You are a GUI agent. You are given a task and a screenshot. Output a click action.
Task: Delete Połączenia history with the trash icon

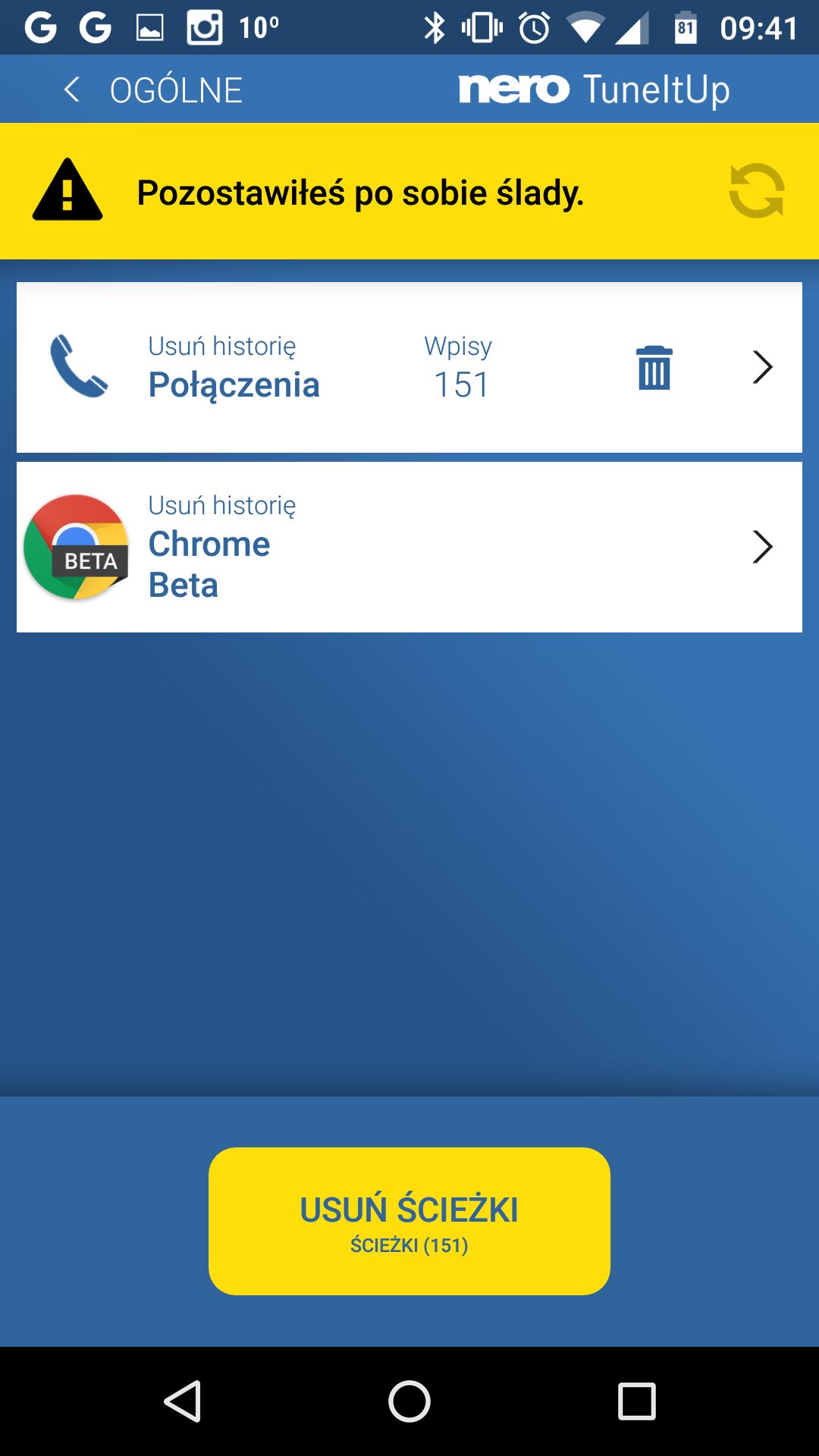[x=654, y=368]
